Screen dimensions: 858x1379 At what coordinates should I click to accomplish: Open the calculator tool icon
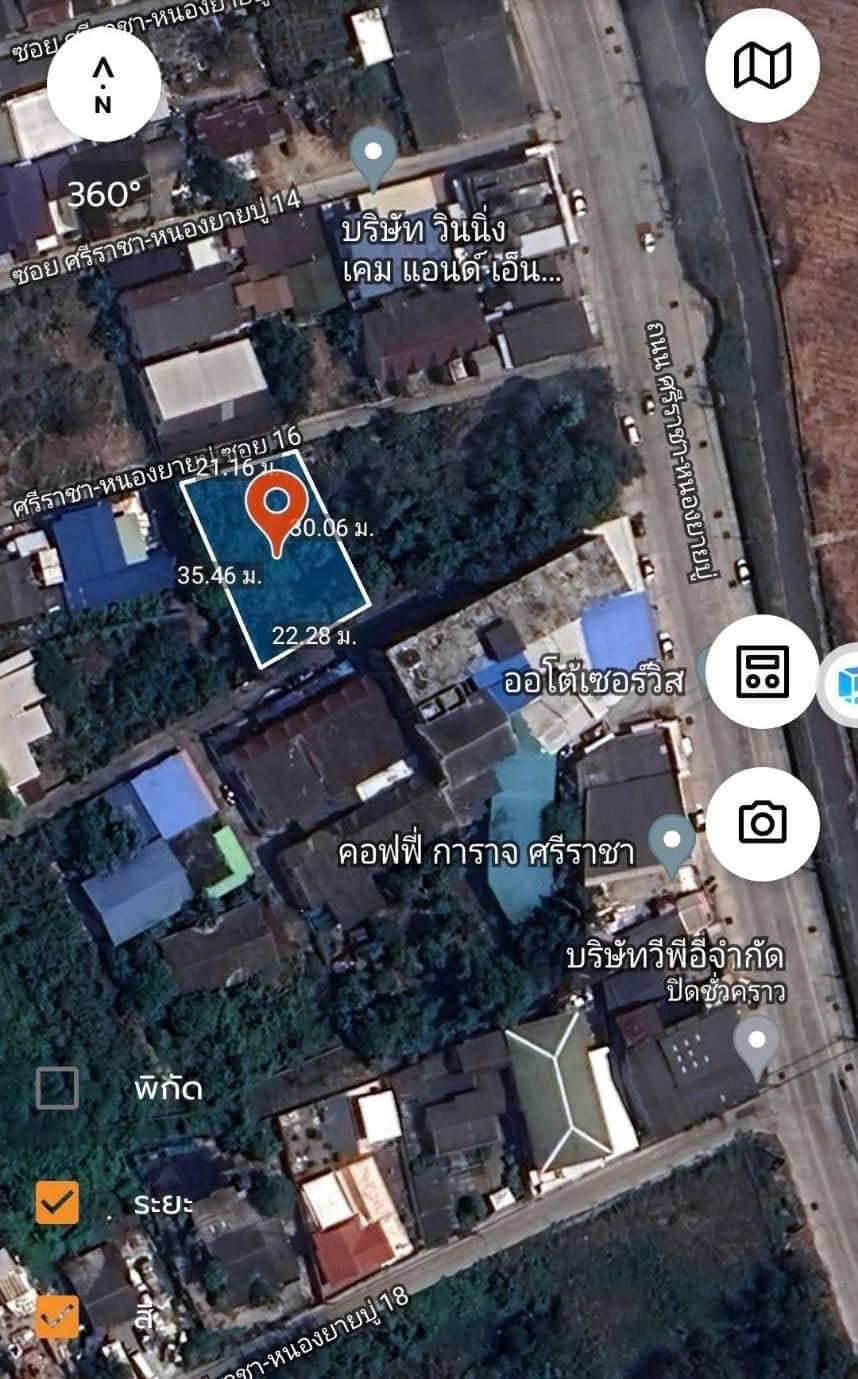click(x=762, y=671)
